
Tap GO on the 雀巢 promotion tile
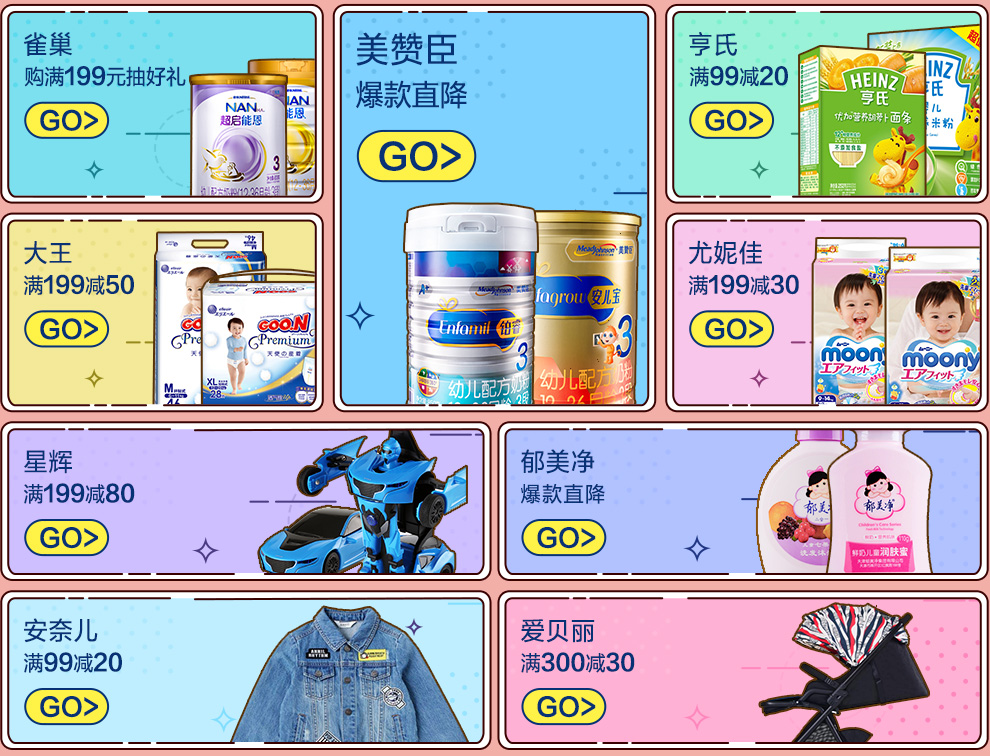[x=66, y=121]
